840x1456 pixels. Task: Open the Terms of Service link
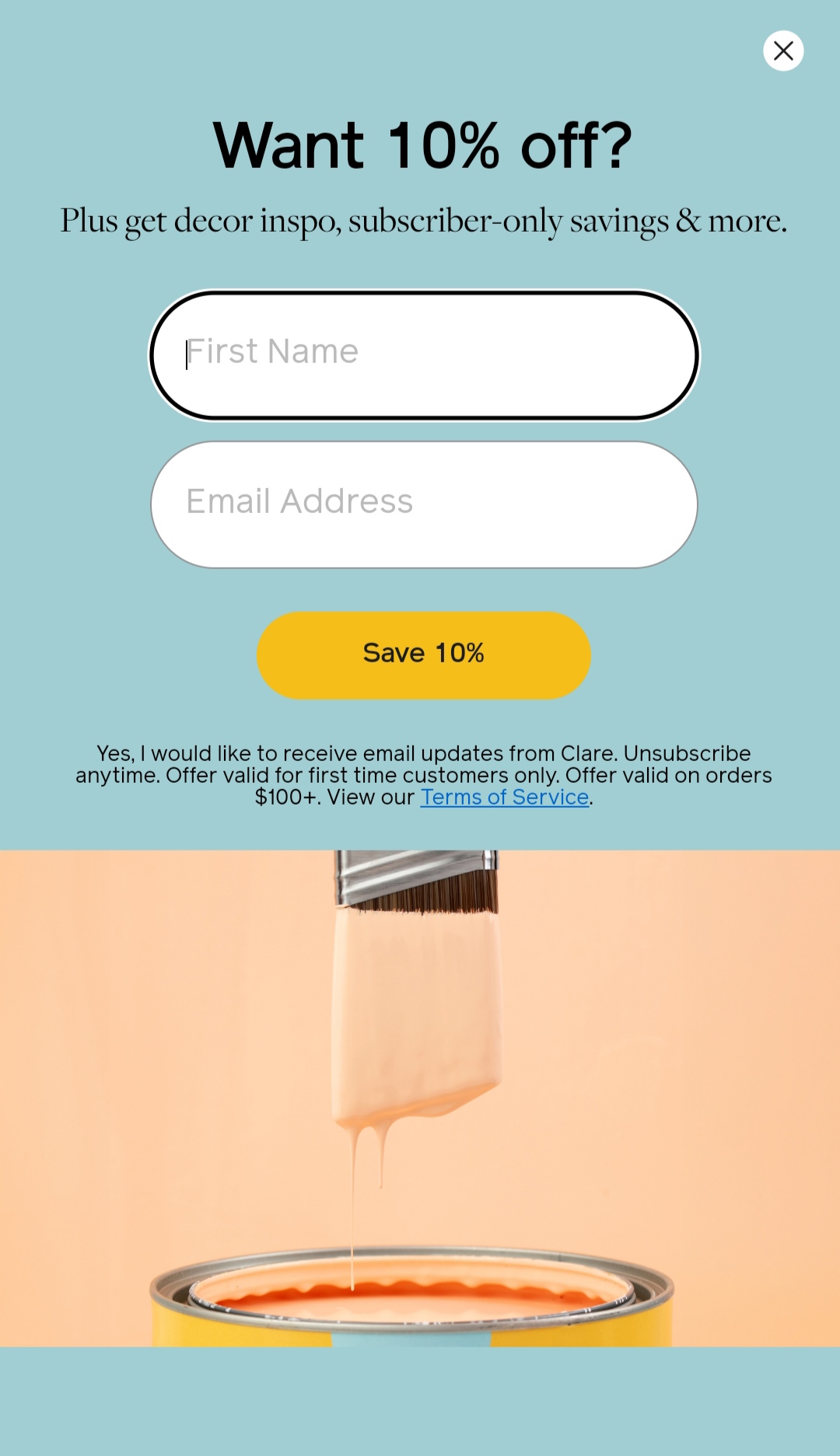(x=504, y=798)
